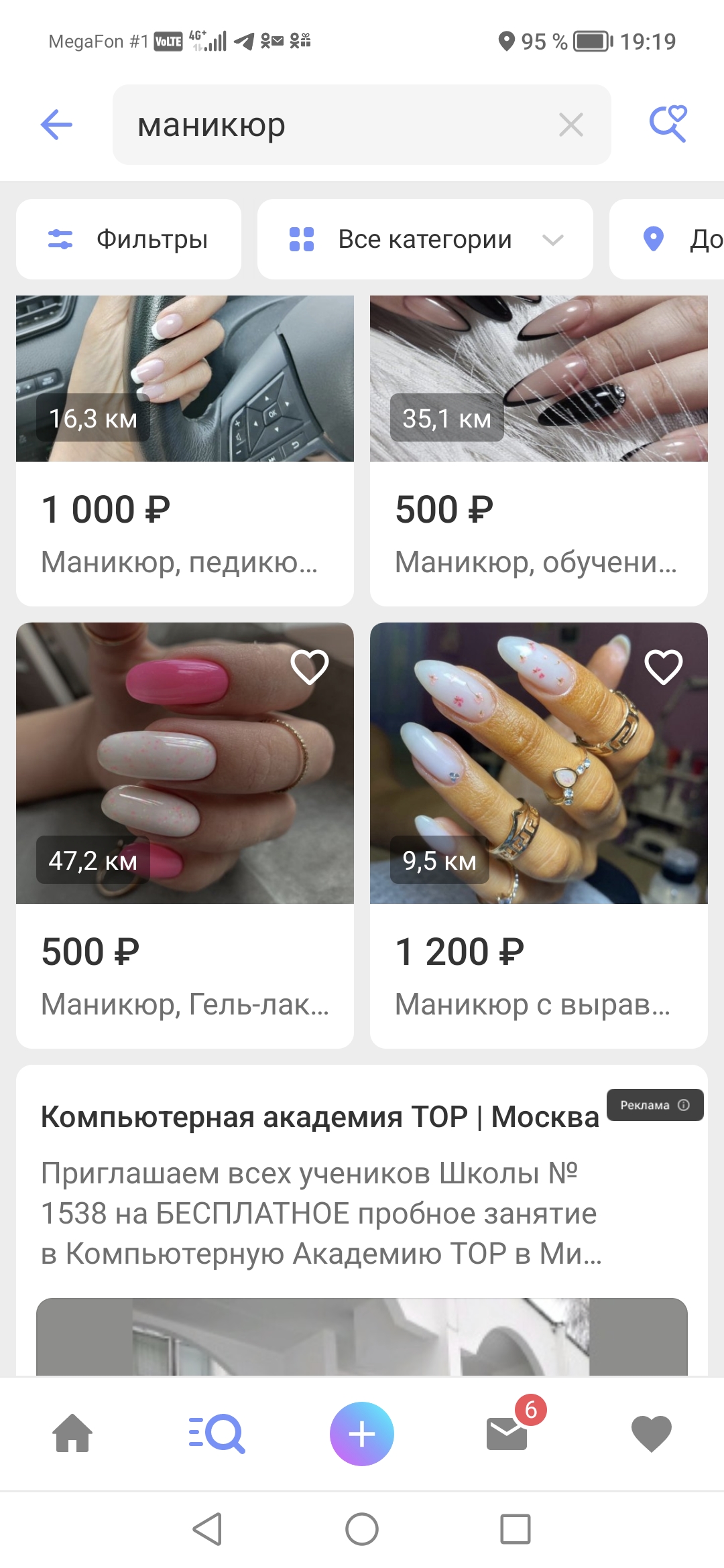Image resolution: width=724 pixels, height=1568 pixels.
Task: Switch to the home tab
Action: point(72,1434)
